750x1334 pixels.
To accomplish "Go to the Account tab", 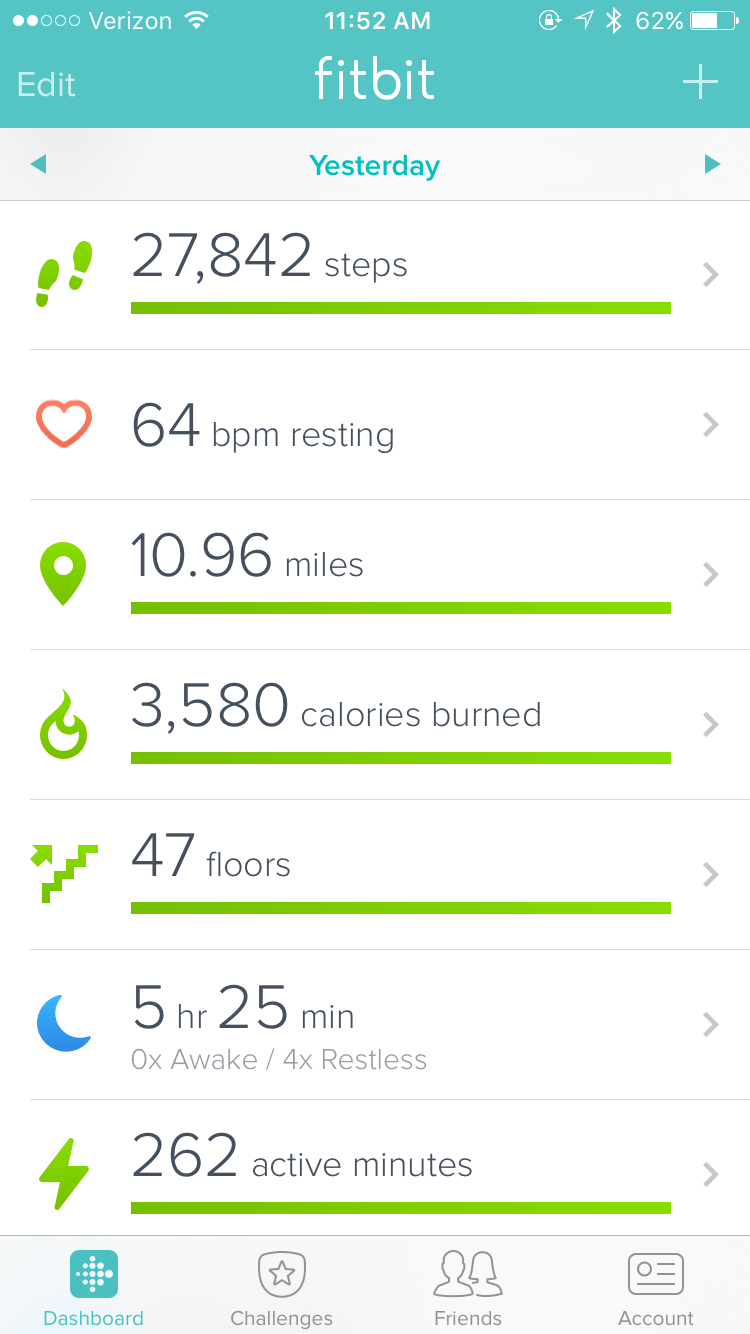I will click(655, 1288).
